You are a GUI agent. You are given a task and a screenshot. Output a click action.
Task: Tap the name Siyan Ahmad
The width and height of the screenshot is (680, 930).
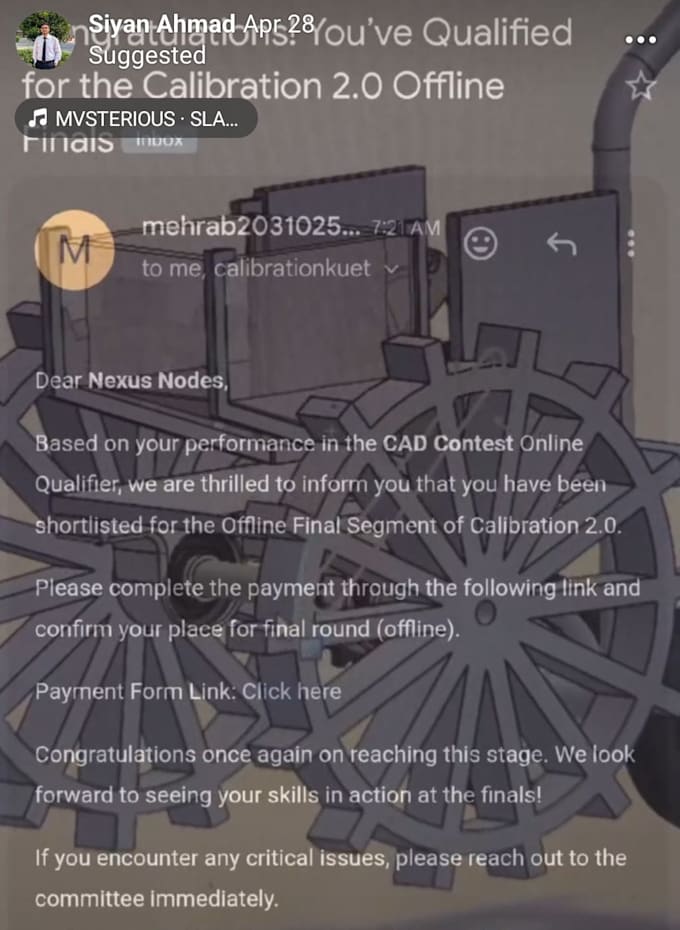161,24
